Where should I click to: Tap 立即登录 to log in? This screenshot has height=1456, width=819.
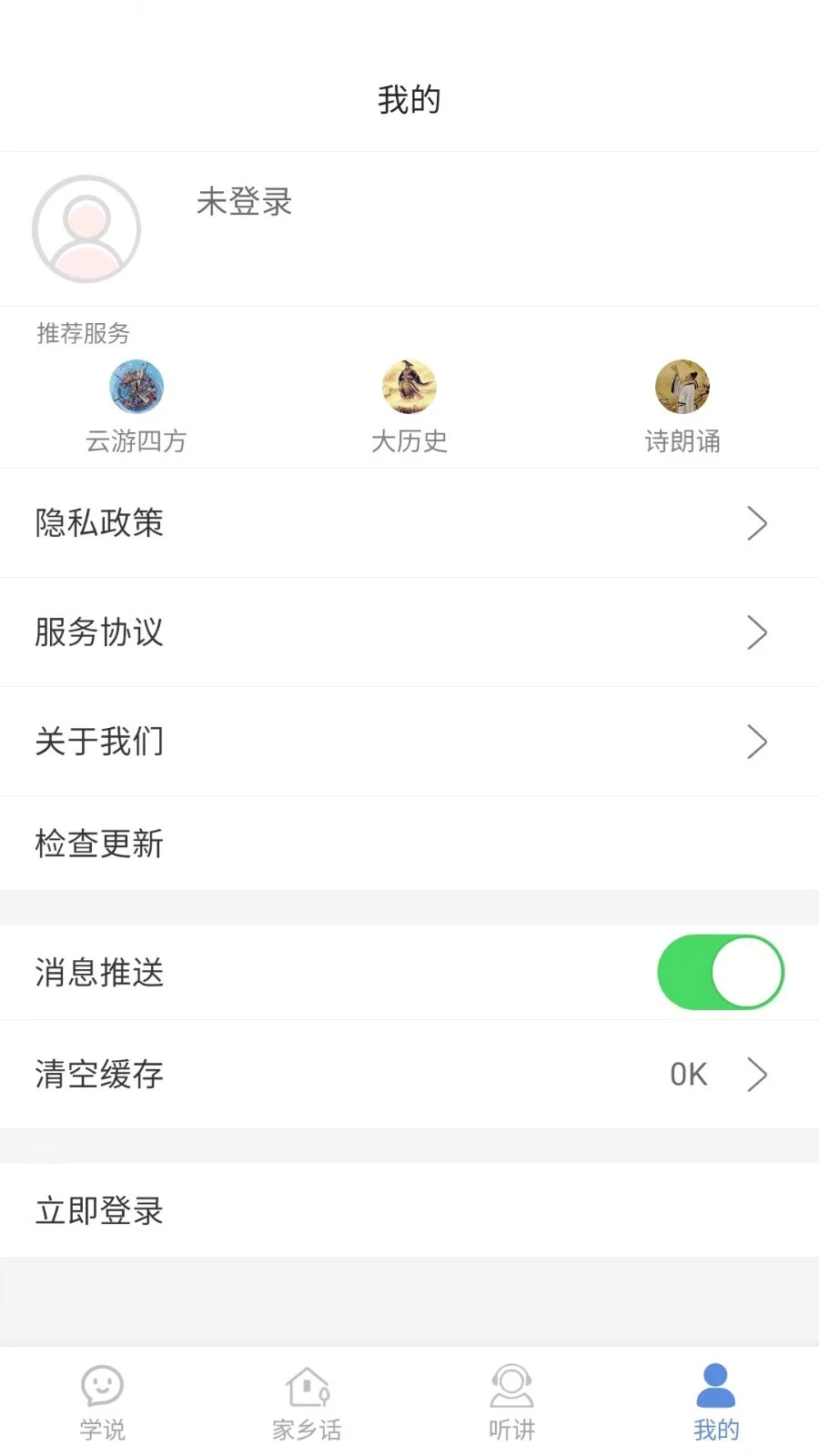pos(98,1210)
